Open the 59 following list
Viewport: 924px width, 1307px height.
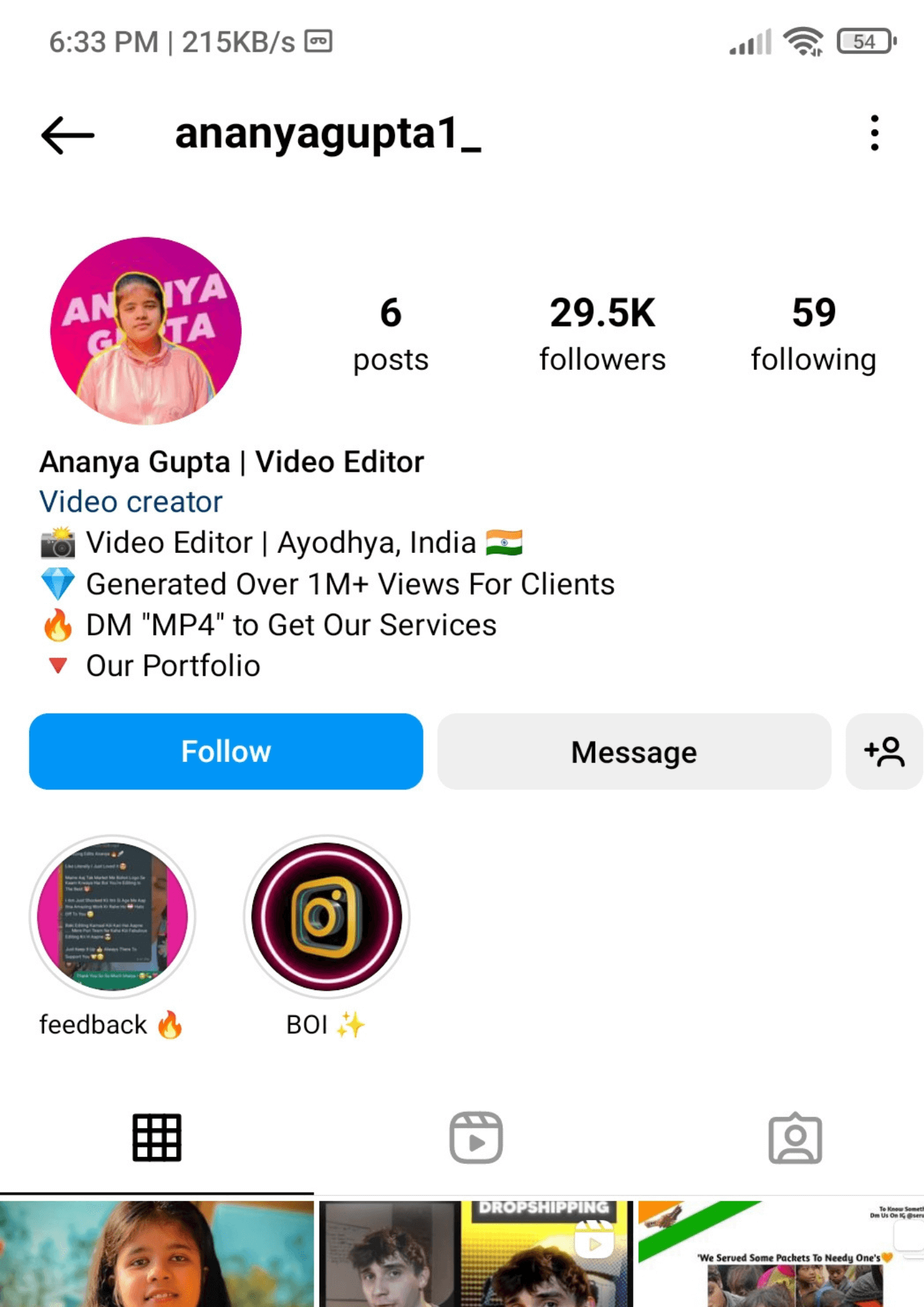[x=813, y=333]
